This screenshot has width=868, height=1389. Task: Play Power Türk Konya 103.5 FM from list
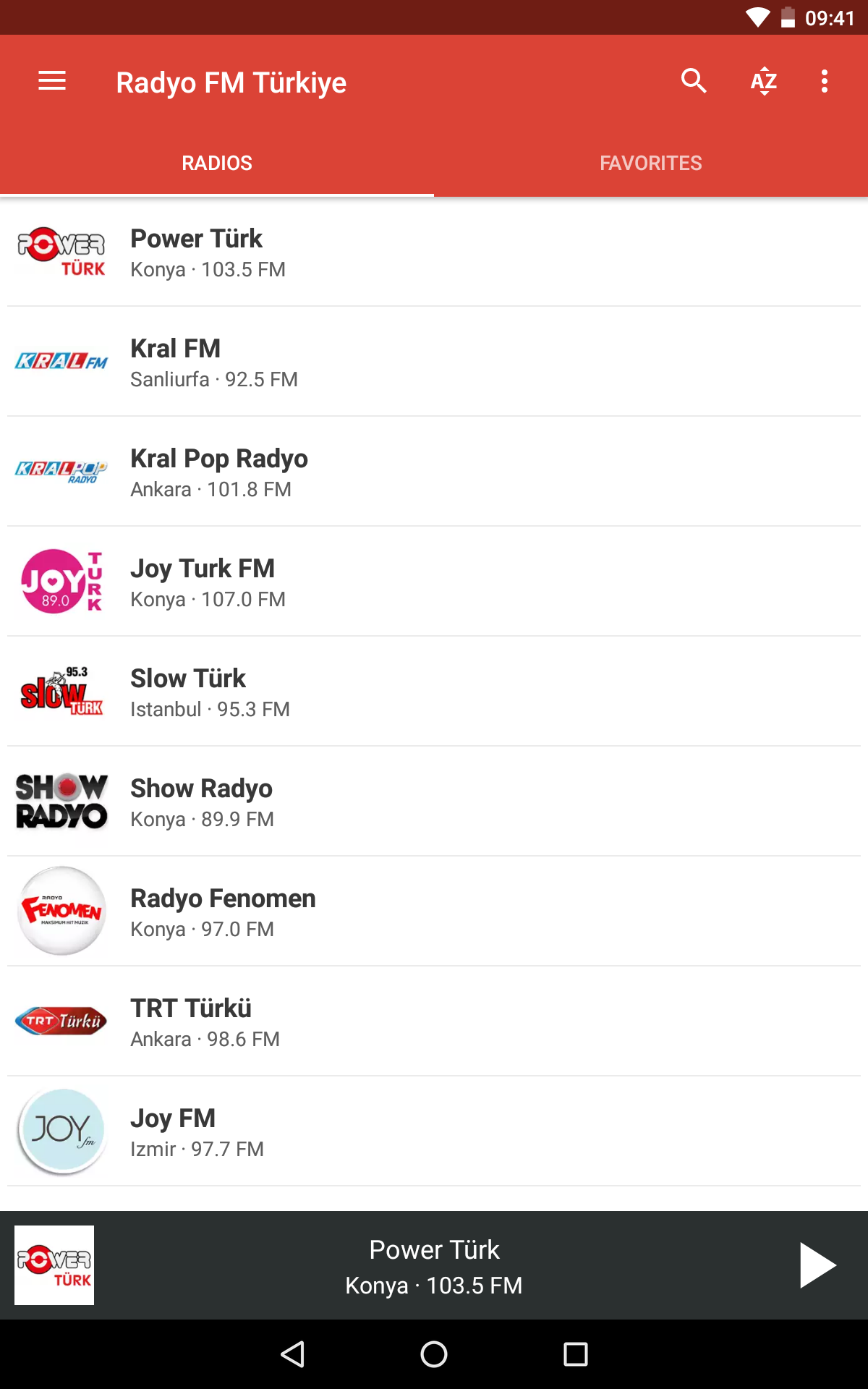[434, 252]
